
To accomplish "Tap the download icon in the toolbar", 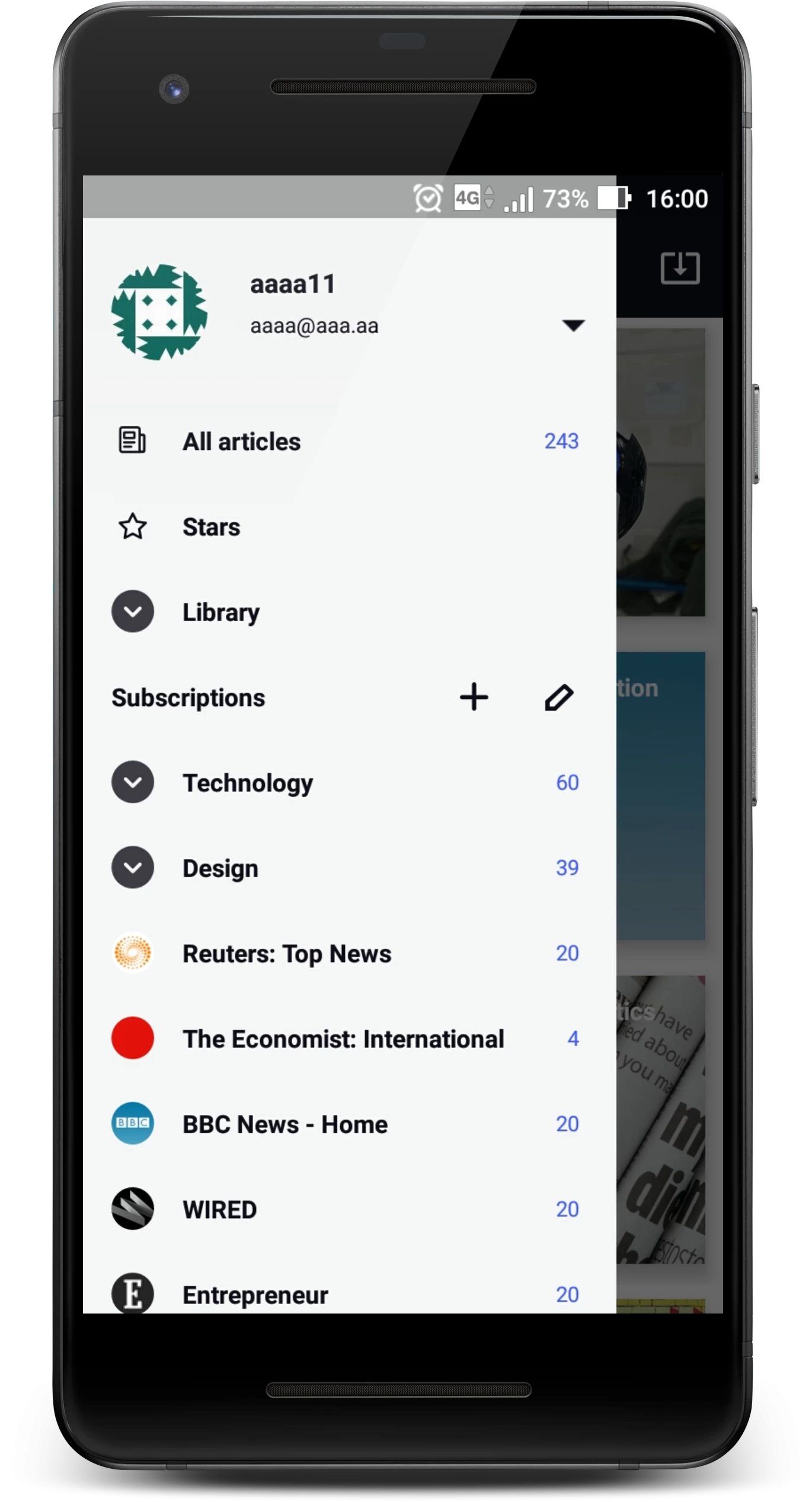I will click(680, 268).
